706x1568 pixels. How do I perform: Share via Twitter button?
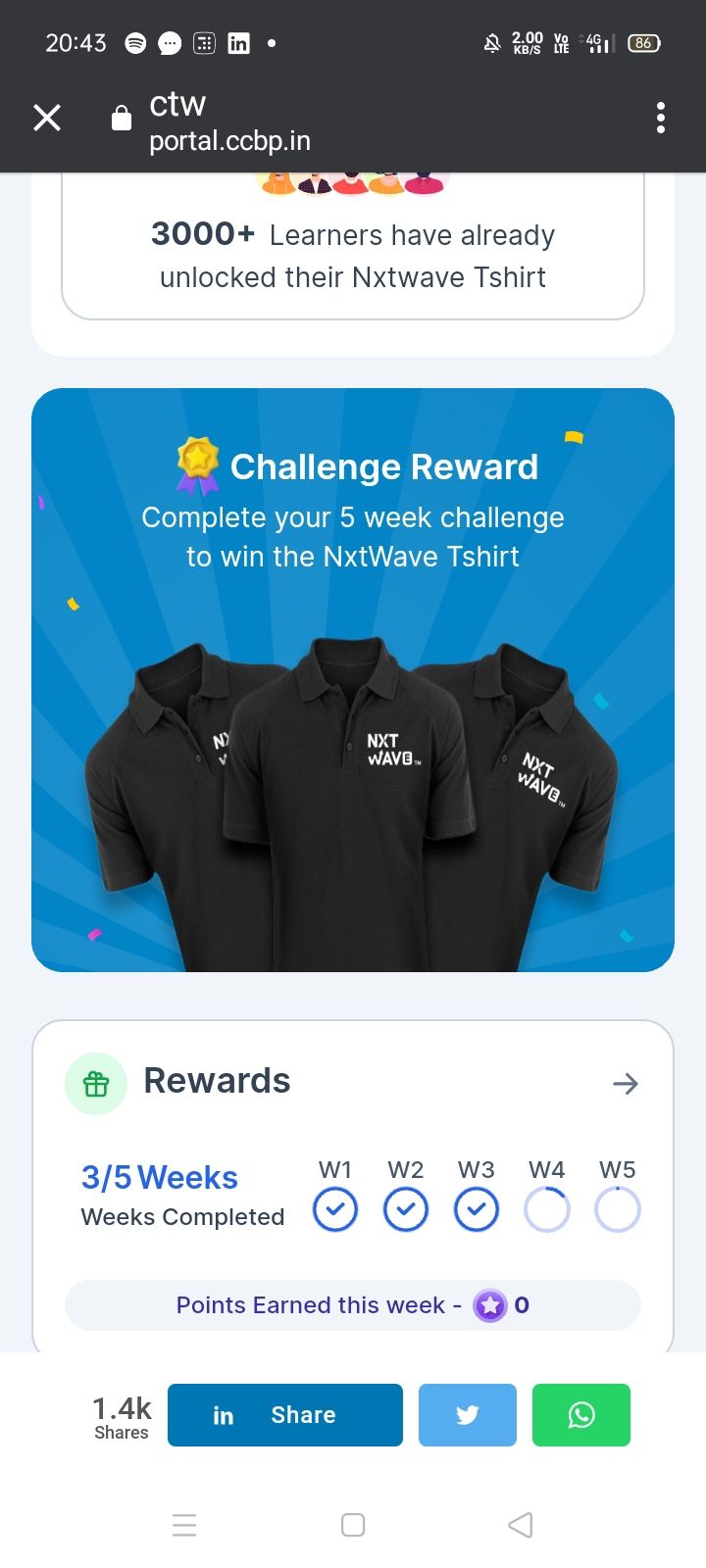tap(468, 1415)
